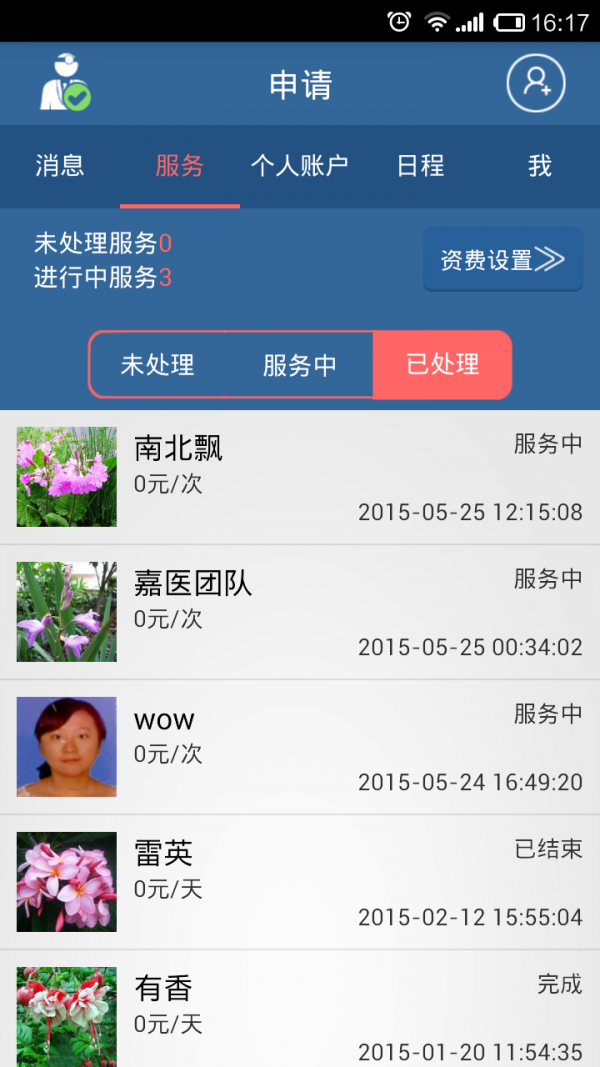Open 有香's completed service
The image size is (600, 1067).
(300, 1008)
